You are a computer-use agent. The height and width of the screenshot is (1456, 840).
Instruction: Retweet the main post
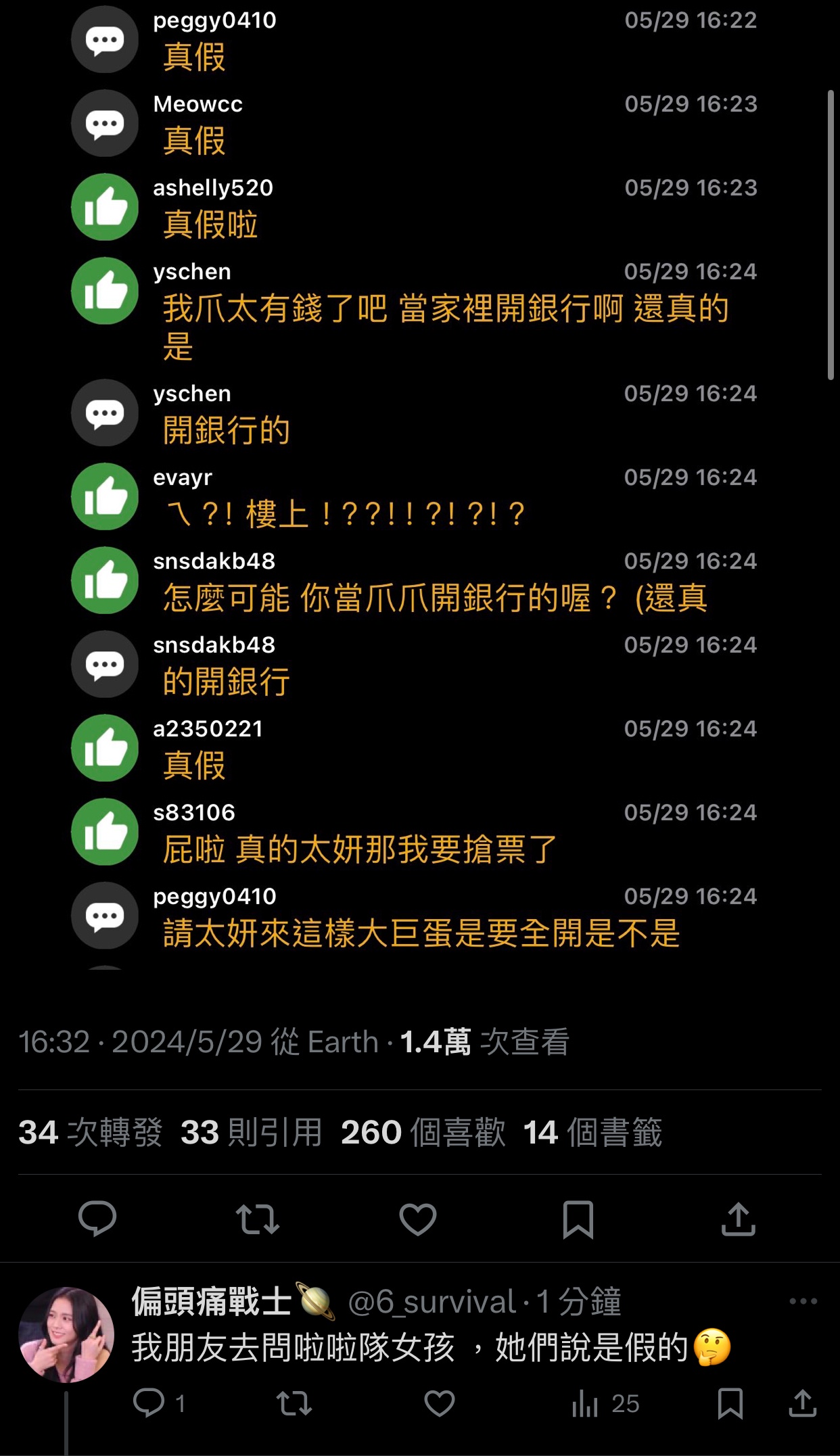[x=258, y=1219]
